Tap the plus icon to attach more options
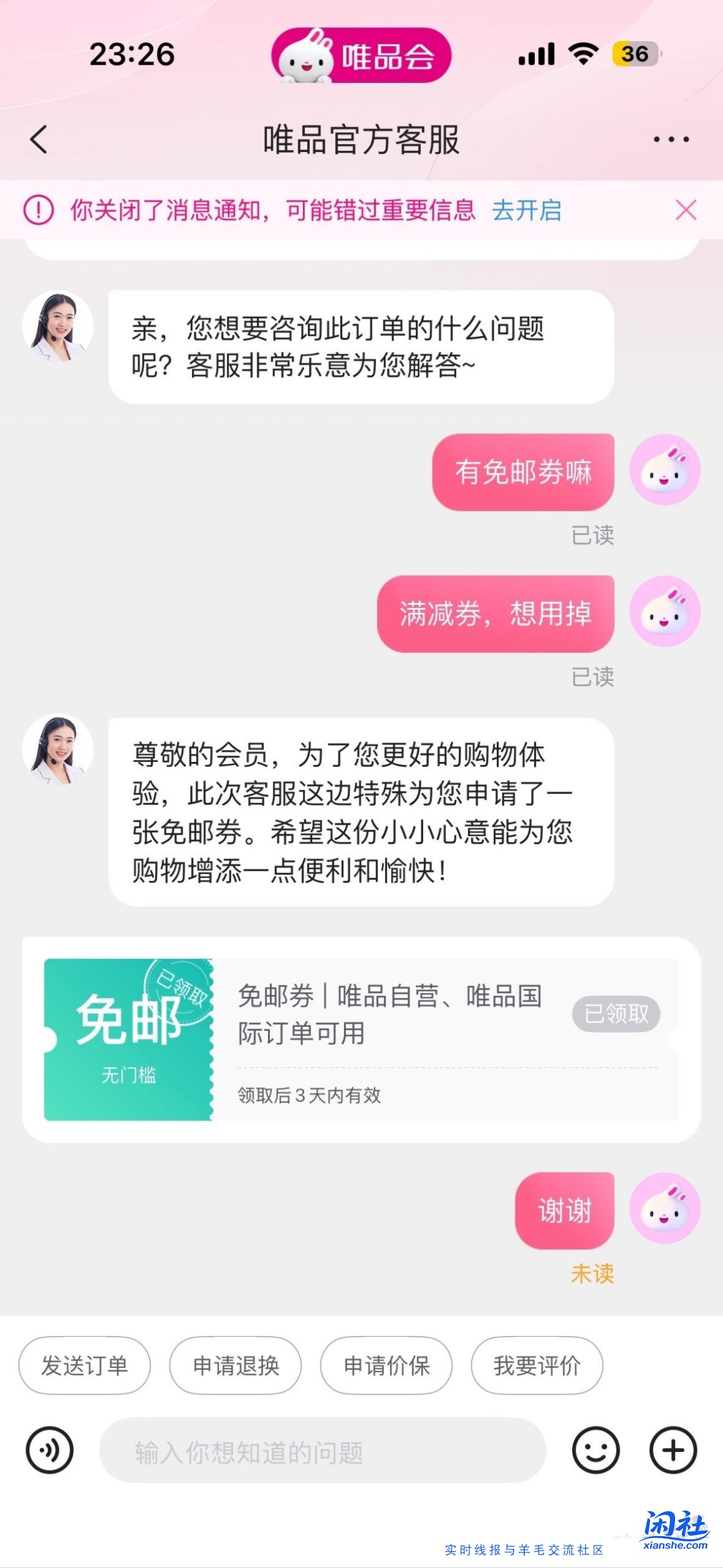This screenshot has height=1568, width=723. (x=672, y=1451)
